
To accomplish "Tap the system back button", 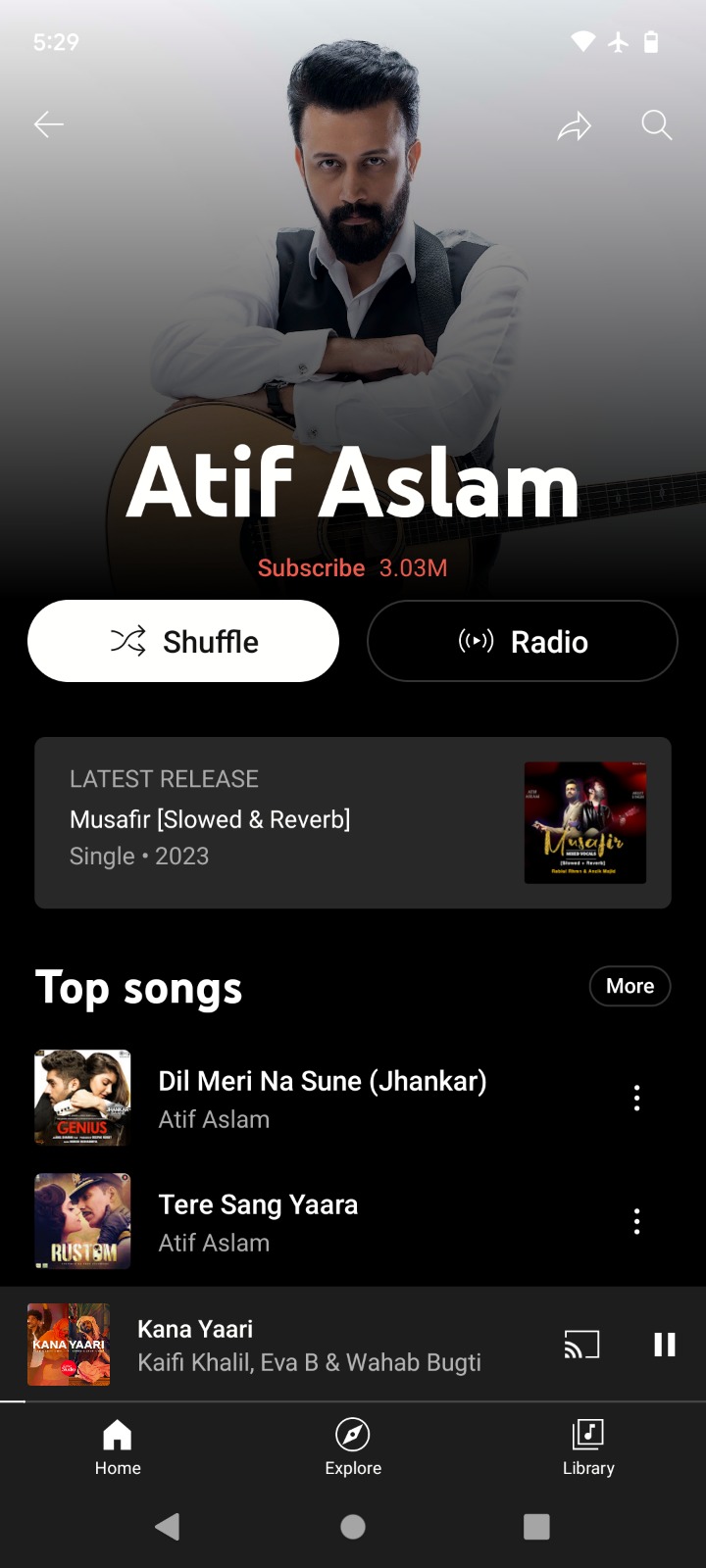I will (x=168, y=1526).
